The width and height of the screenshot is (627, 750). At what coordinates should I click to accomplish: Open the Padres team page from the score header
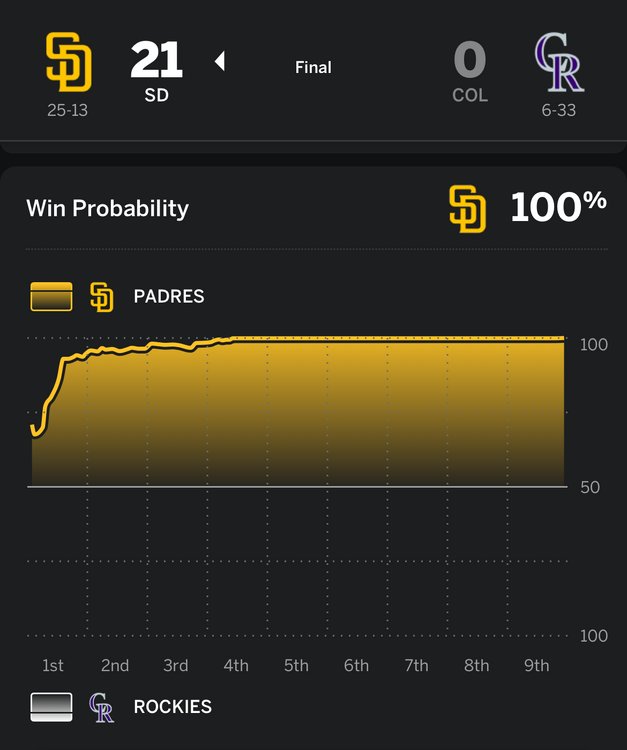click(x=68, y=63)
